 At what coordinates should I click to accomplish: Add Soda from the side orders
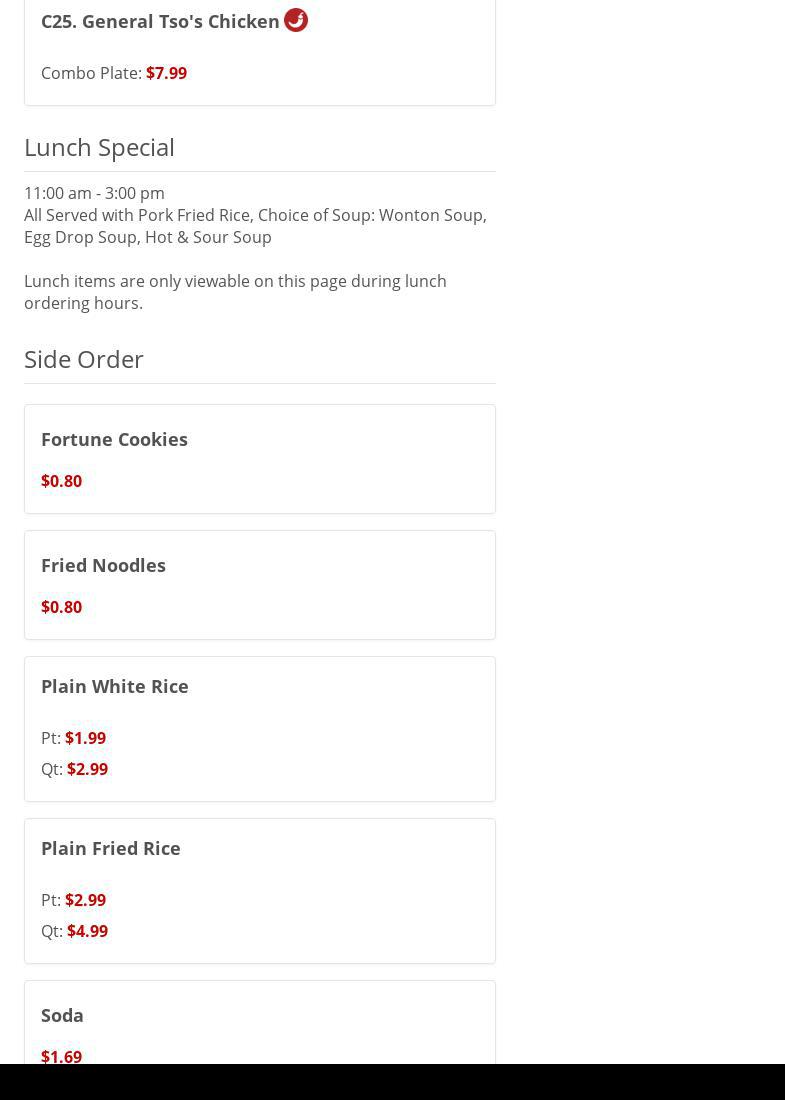[x=62, y=1015]
